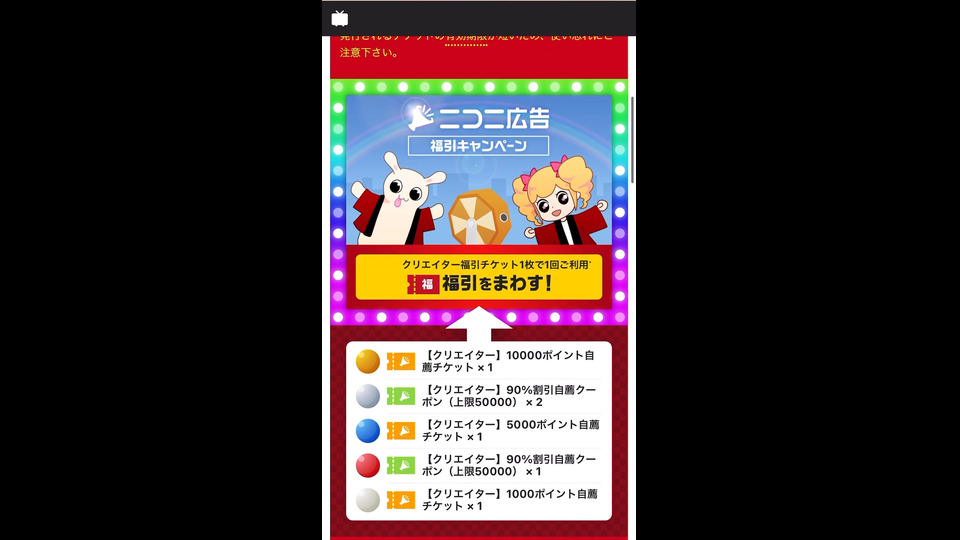Tap the yellow 福引をまわす! button
This screenshot has height=540, width=960.
pos(479,277)
